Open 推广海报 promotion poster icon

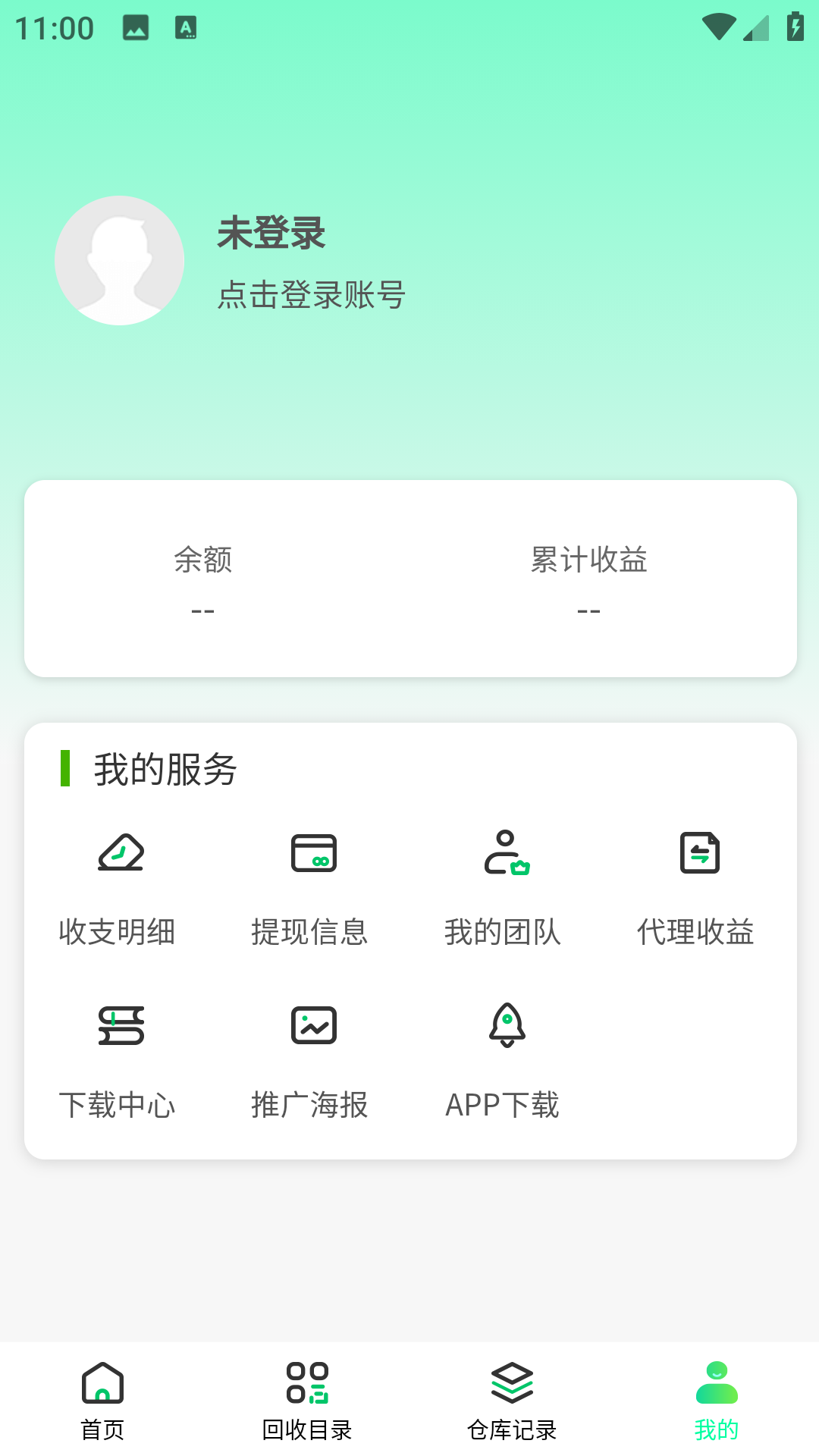(x=312, y=1026)
